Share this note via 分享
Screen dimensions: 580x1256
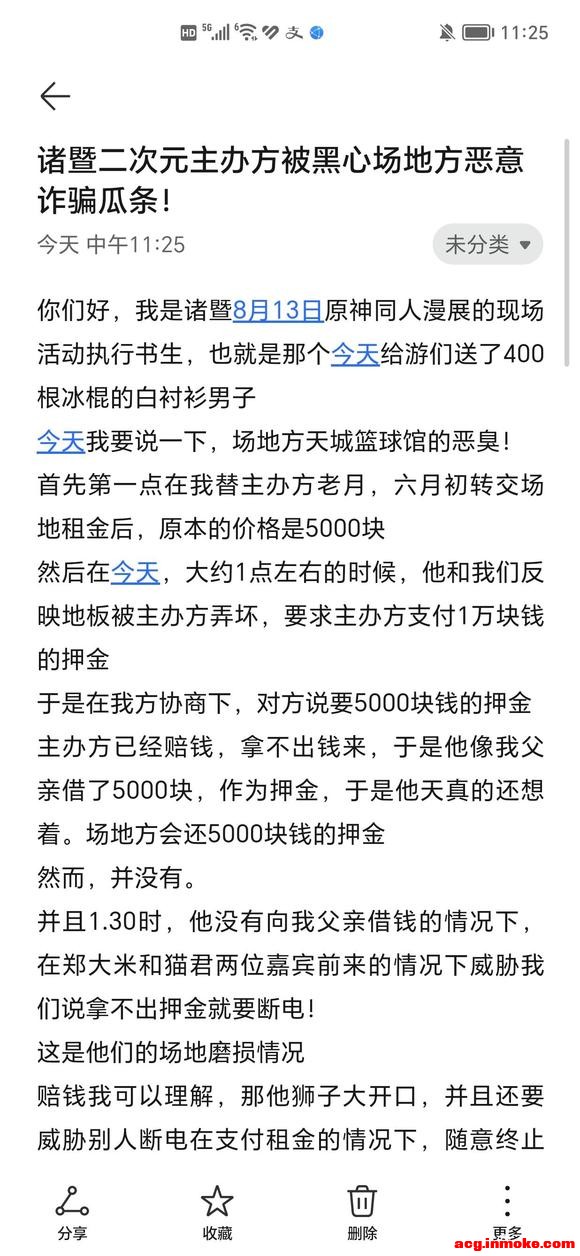click(72, 1211)
